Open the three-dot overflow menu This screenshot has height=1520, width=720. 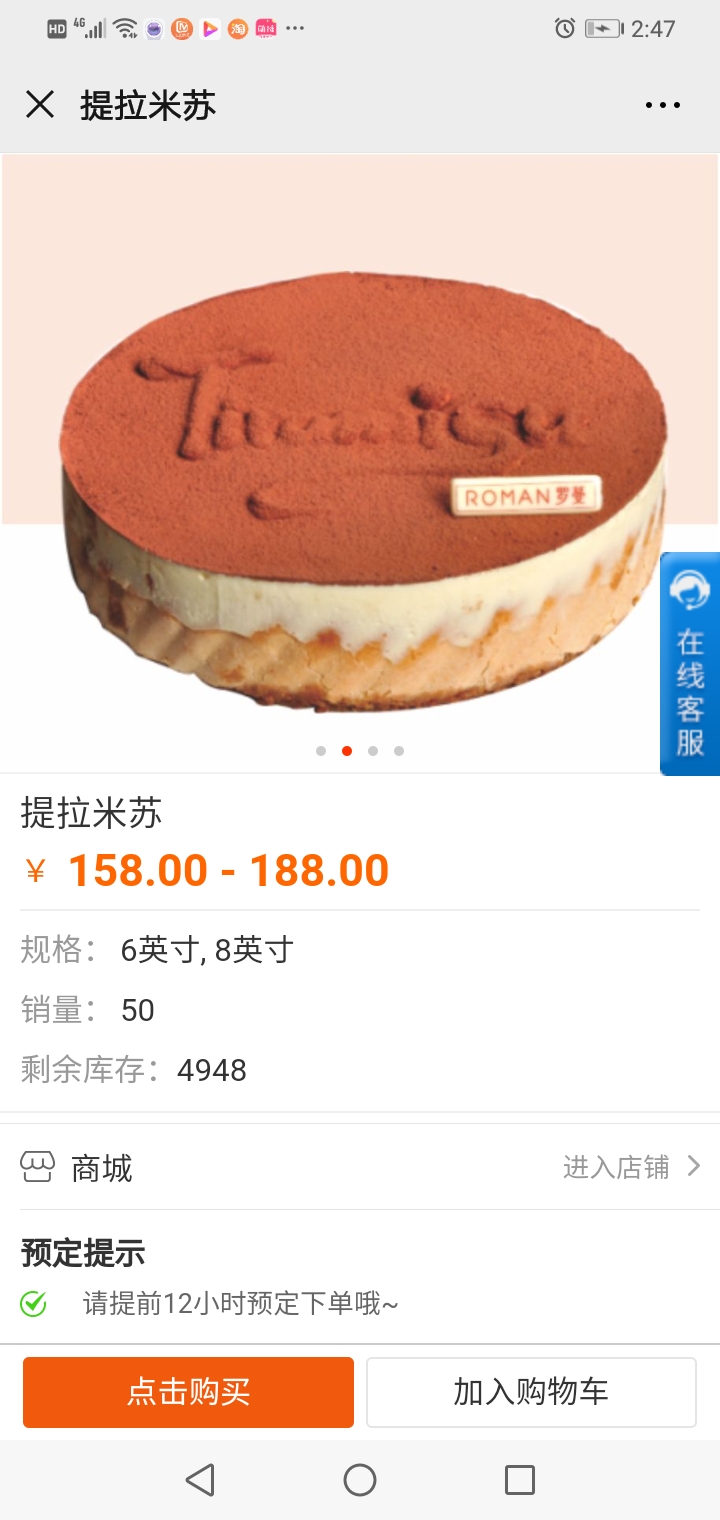coord(663,105)
